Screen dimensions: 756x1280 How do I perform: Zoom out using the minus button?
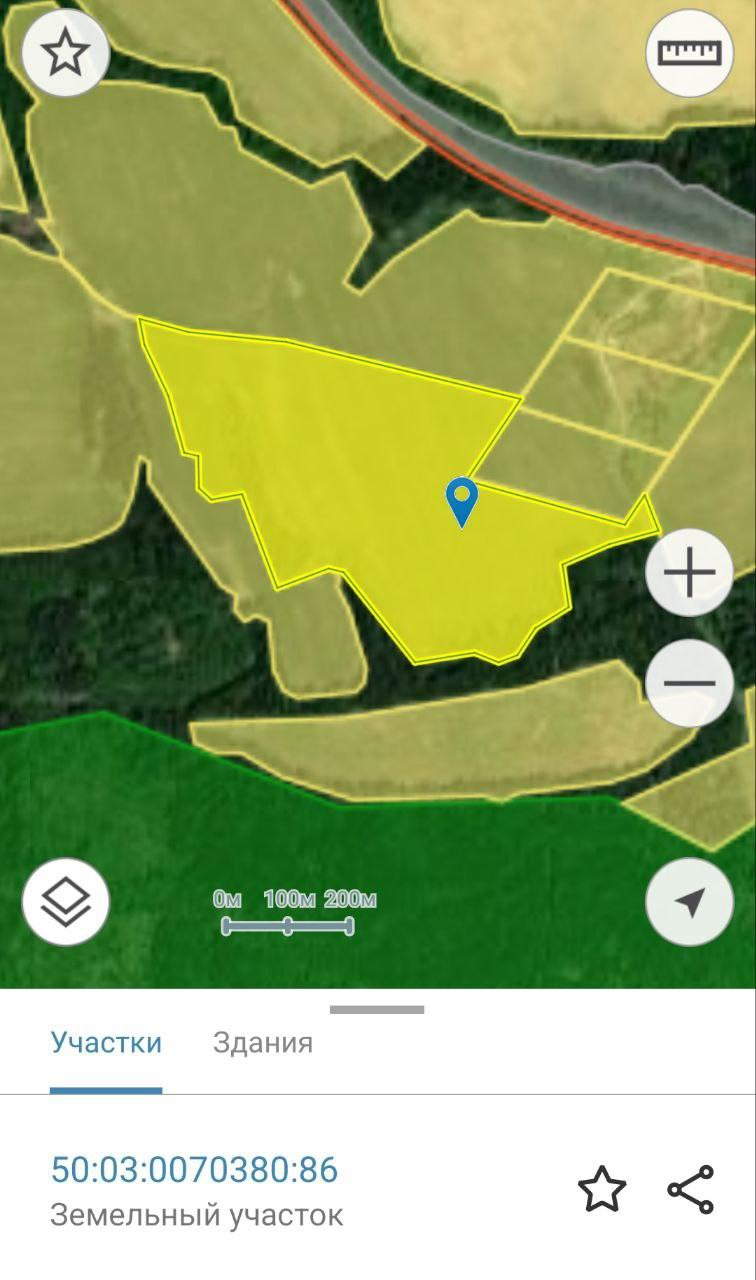(689, 684)
